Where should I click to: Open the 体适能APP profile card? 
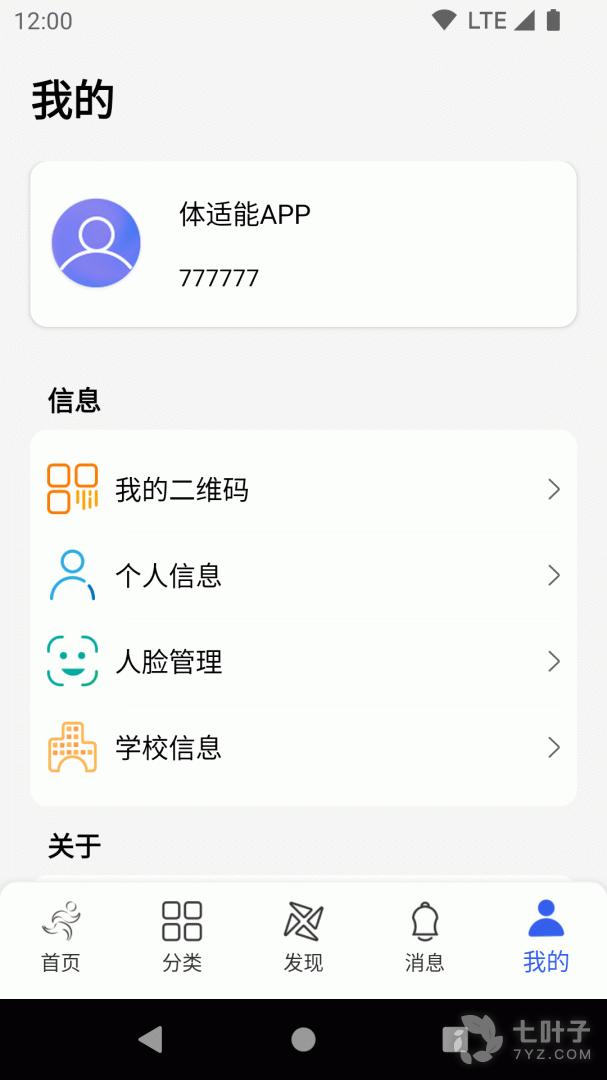(x=303, y=244)
